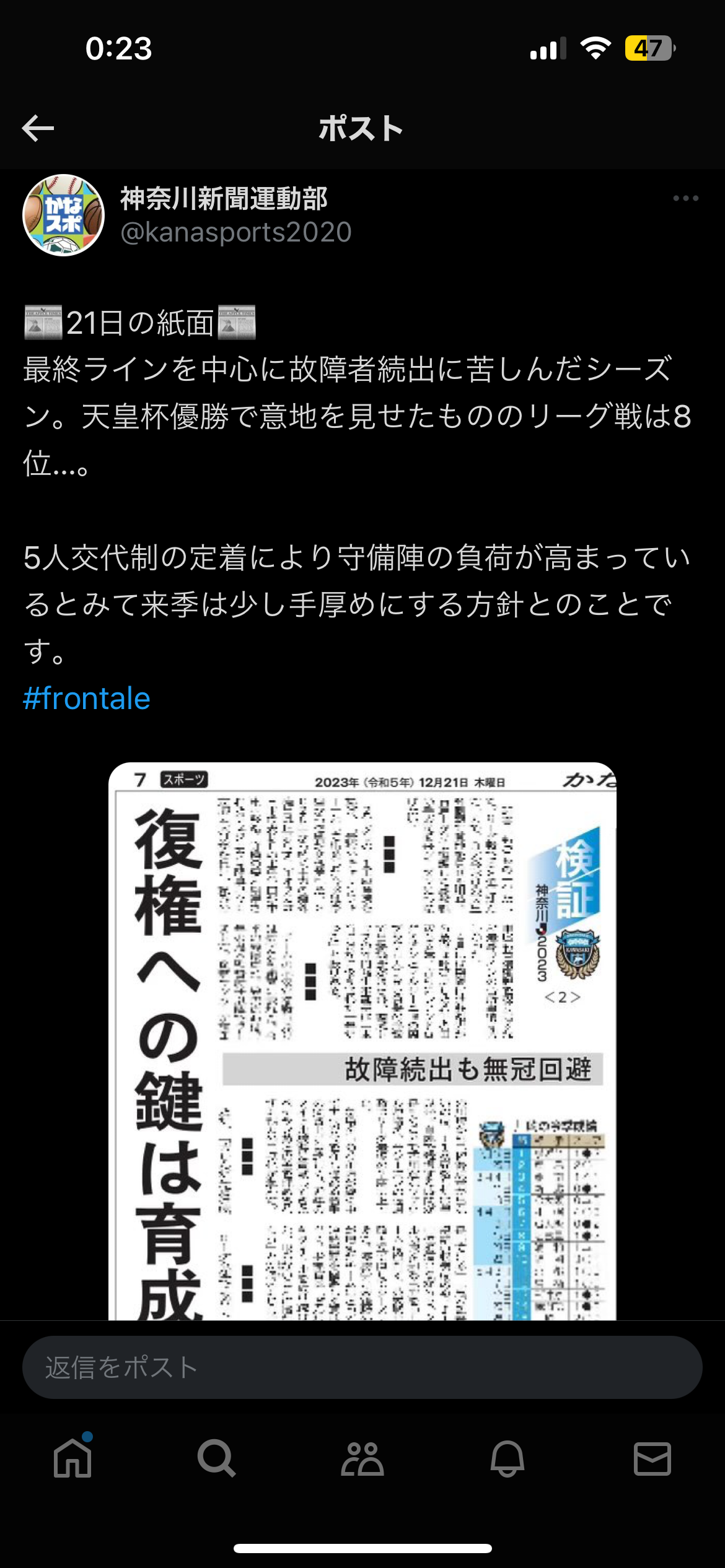Open the direct messages tab
This screenshot has height=1568, width=725.
[x=652, y=1458]
